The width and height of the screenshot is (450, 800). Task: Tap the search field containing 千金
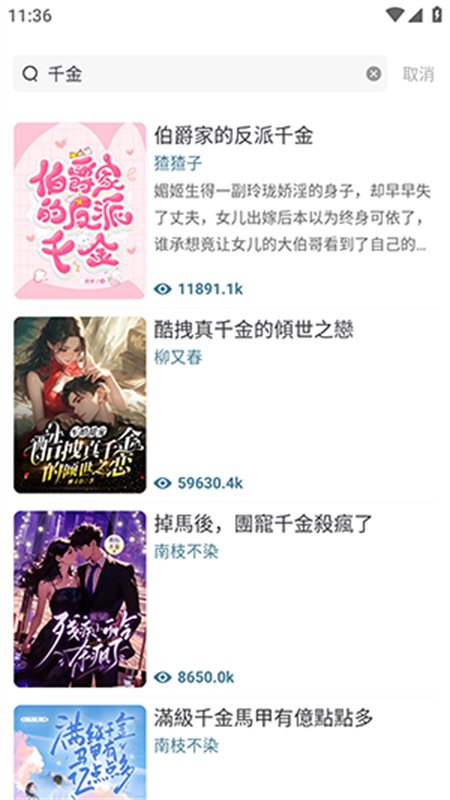[199, 74]
